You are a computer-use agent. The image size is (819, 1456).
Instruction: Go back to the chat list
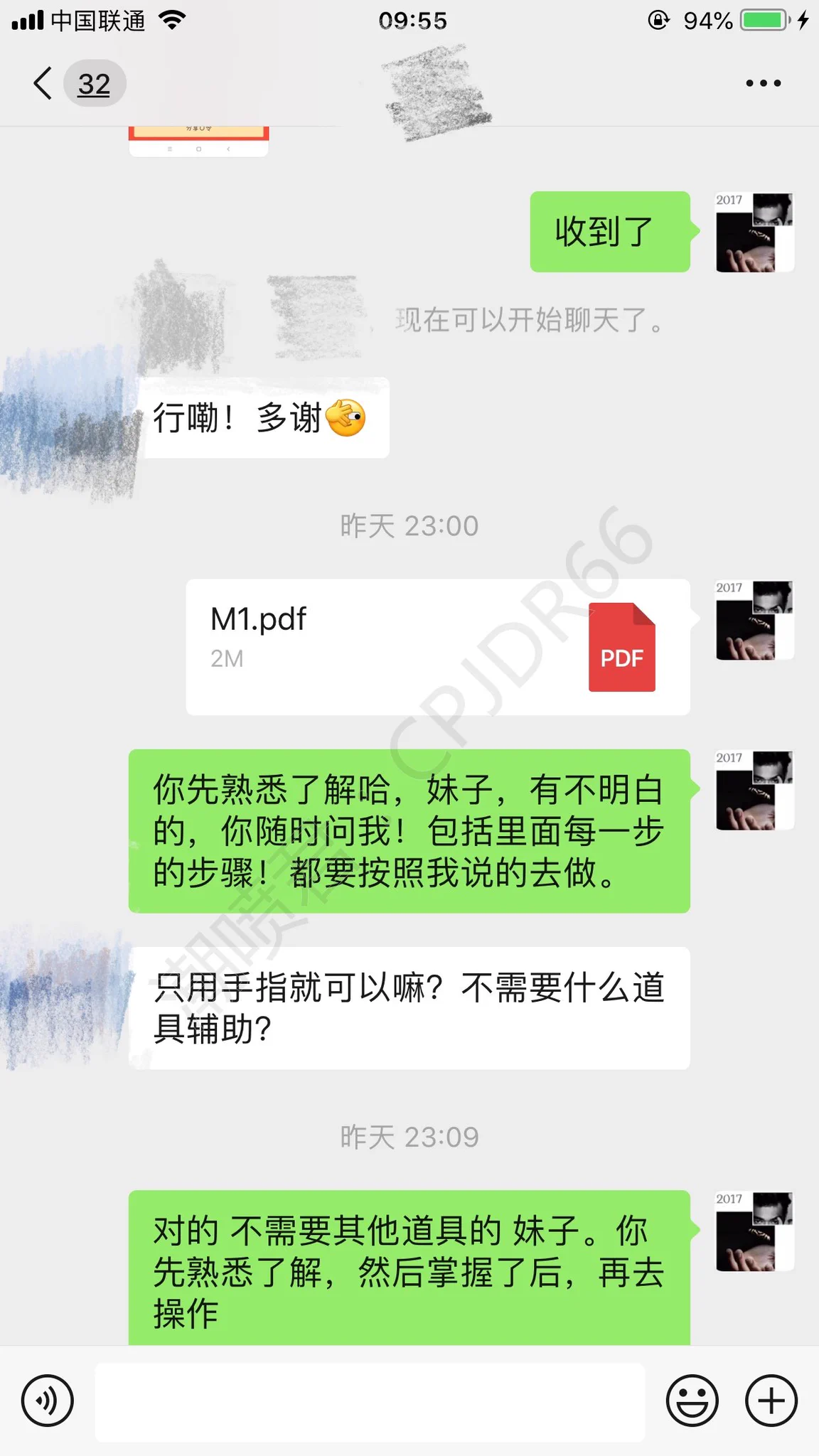pyautogui.click(x=44, y=84)
